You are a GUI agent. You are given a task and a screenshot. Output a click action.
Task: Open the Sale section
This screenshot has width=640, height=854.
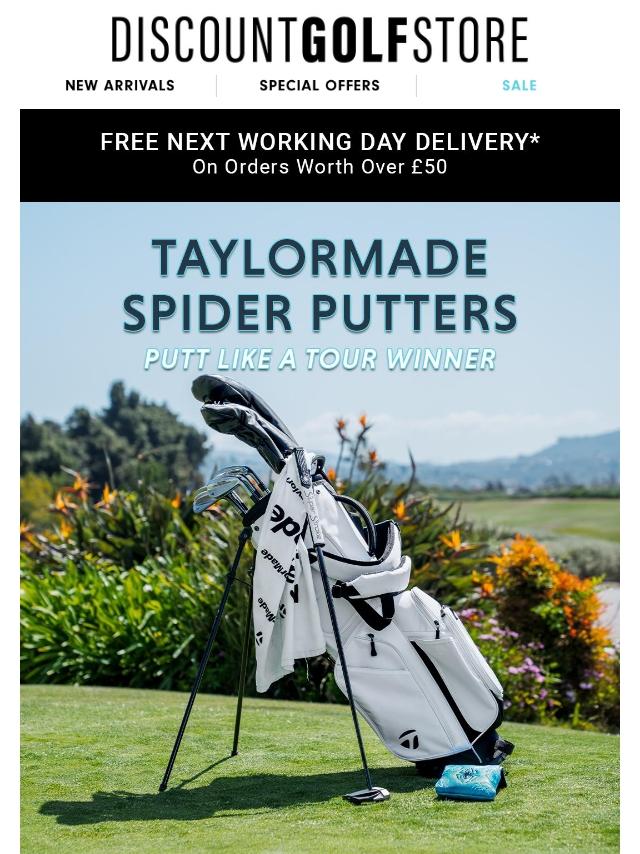coord(519,86)
